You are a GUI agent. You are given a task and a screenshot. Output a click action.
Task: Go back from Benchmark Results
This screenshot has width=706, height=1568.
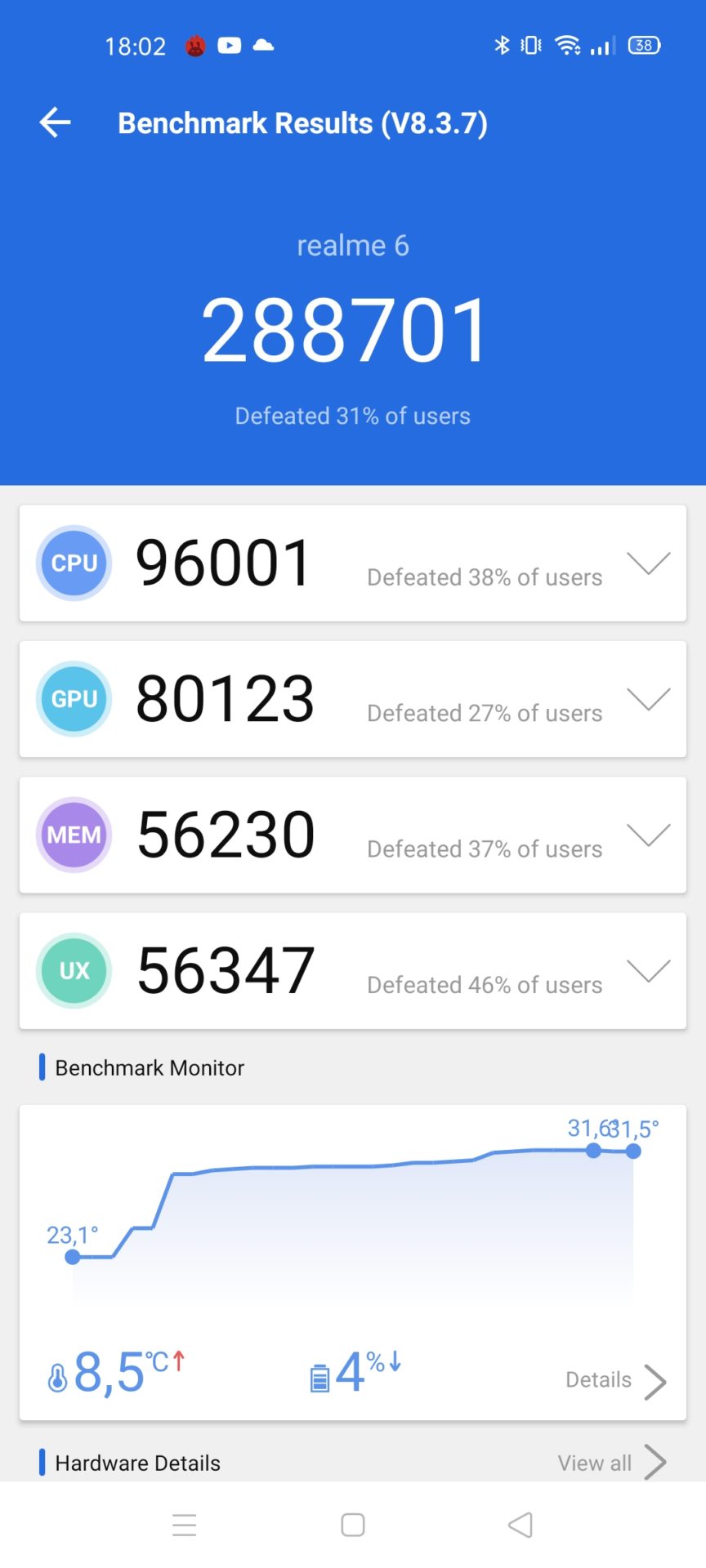(x=56, y=123)
